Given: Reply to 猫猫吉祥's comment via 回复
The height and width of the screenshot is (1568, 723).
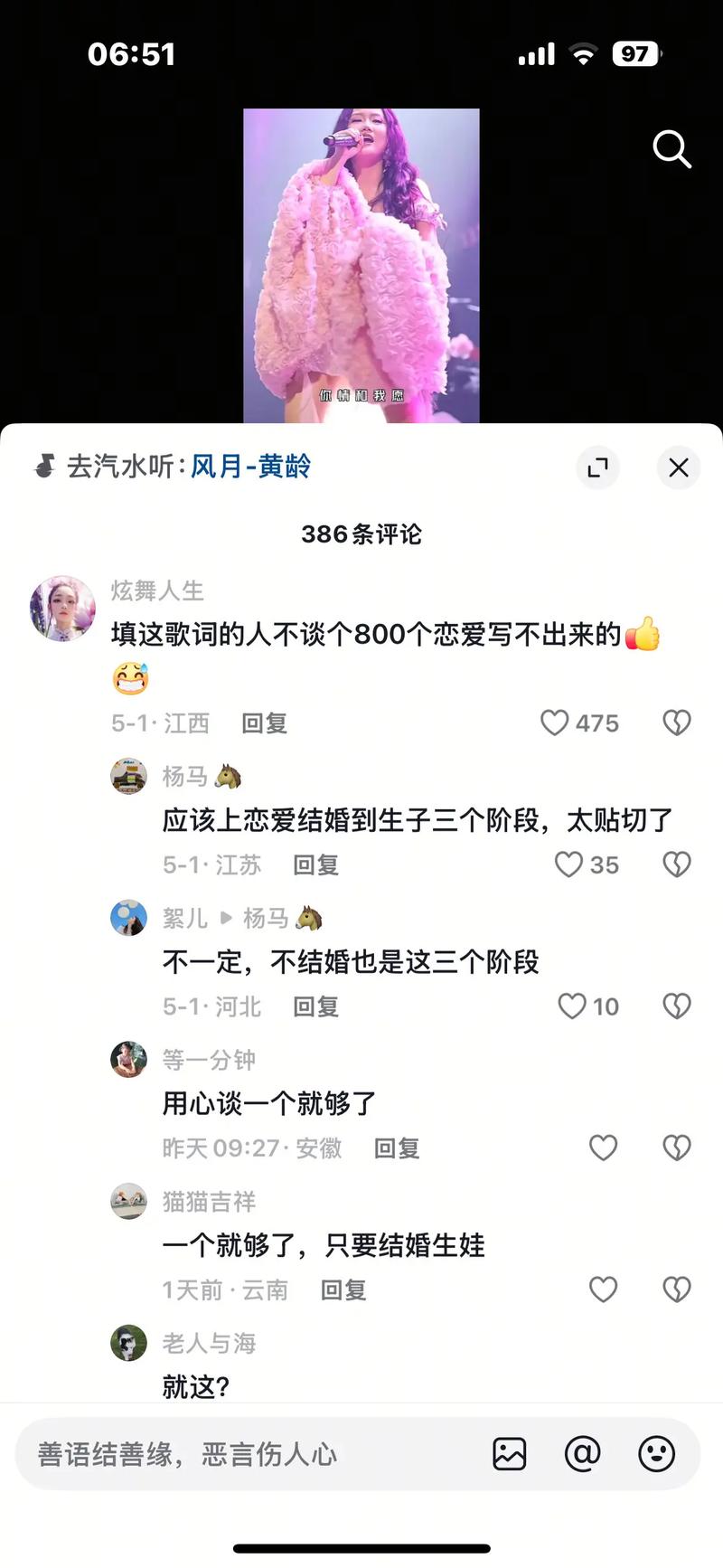Looking at the screenshot, I should click(x=343, y=1289).
